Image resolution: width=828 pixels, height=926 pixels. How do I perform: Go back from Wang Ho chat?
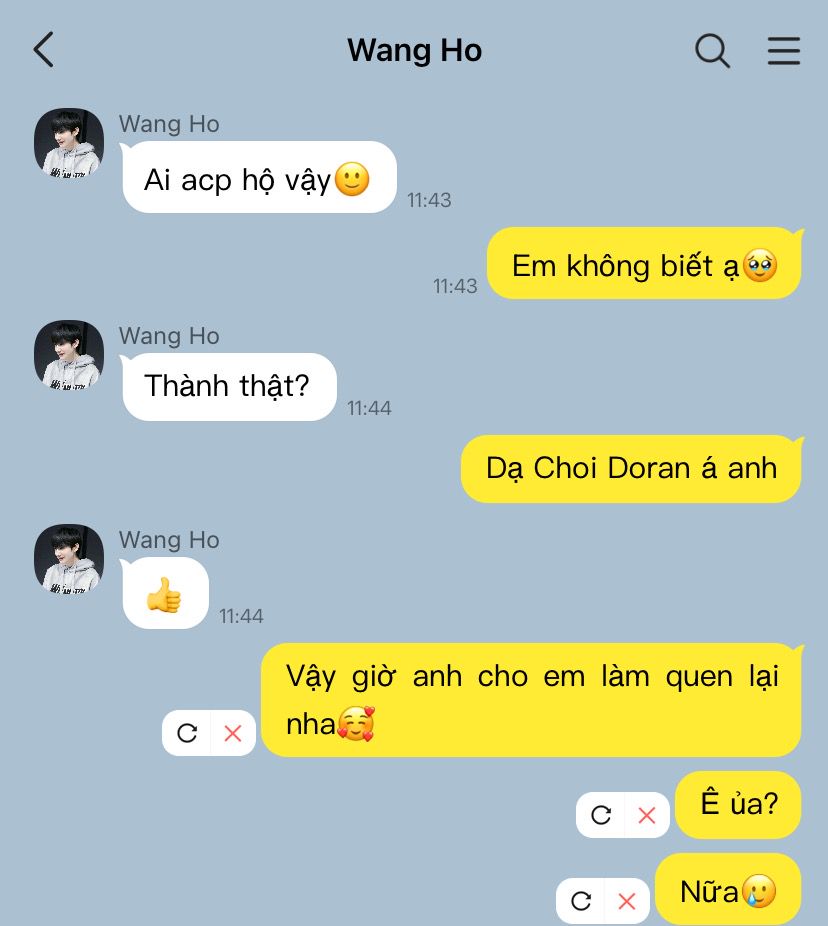click(43, 50)
